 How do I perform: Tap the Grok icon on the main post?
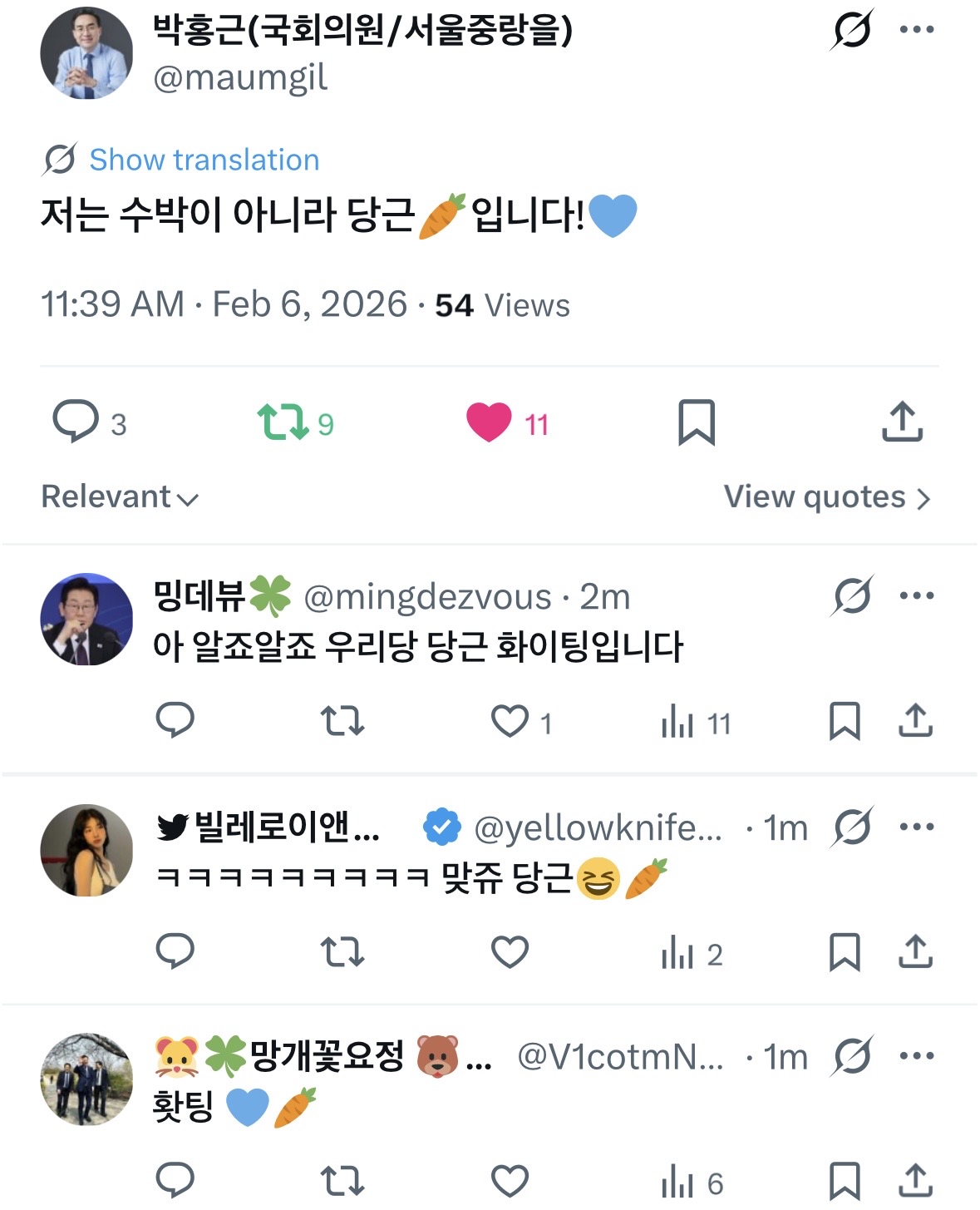[x=852, y=30]
